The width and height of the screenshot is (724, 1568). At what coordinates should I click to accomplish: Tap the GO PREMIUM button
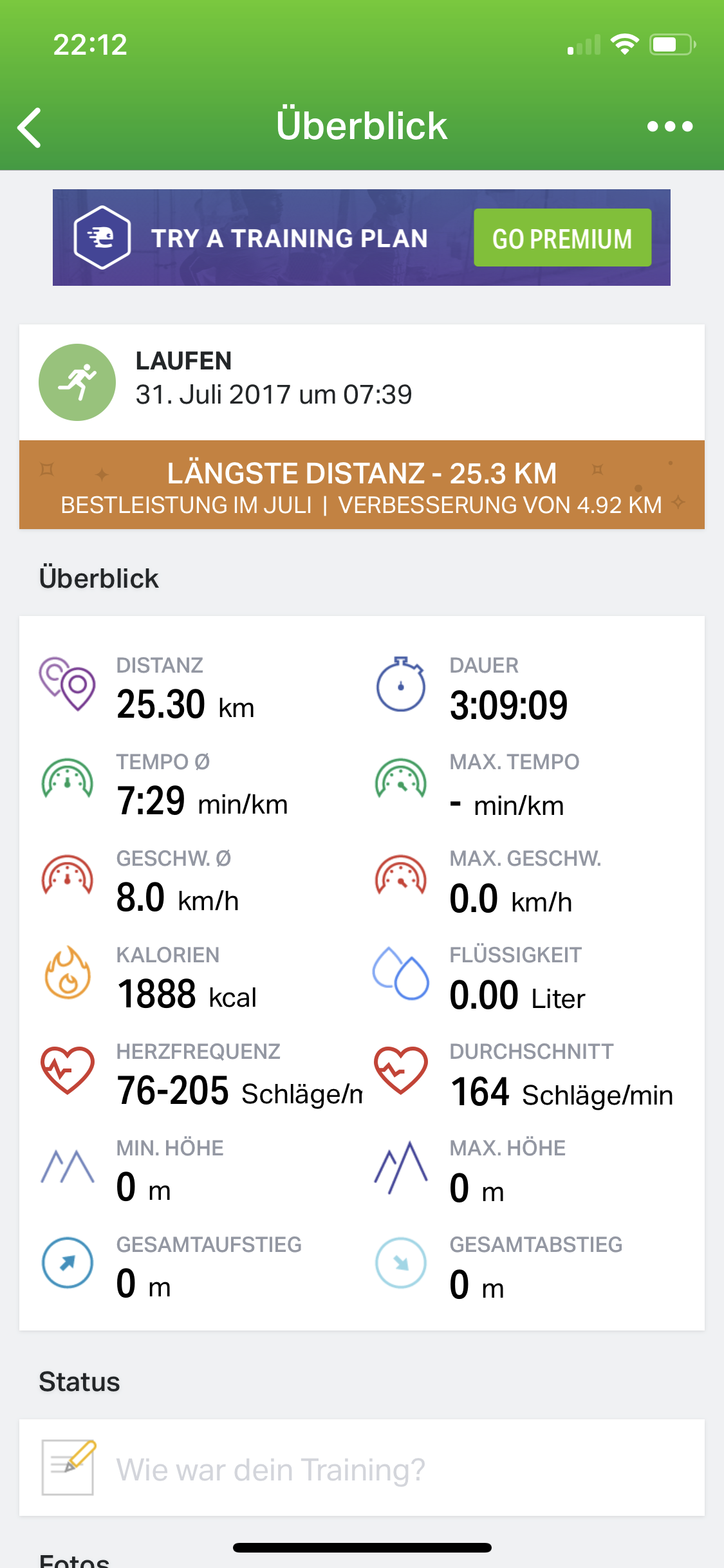pyautogui.click(x=562, y=238)
